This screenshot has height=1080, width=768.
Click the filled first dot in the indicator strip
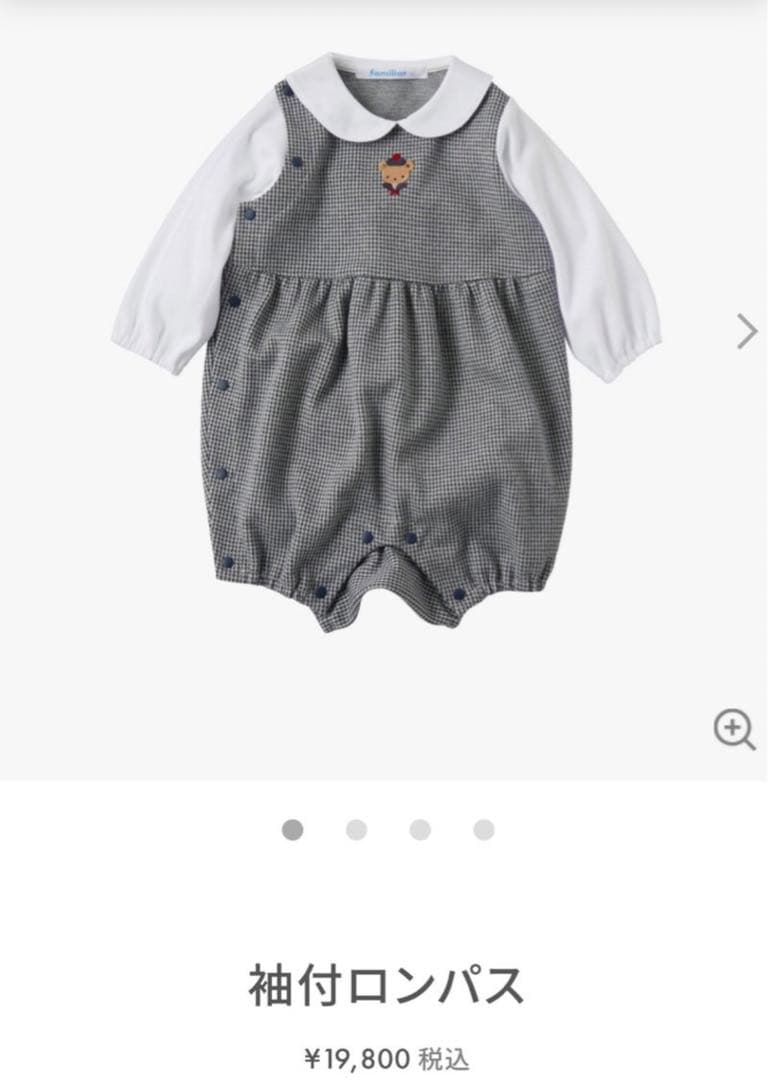[292, 828]
